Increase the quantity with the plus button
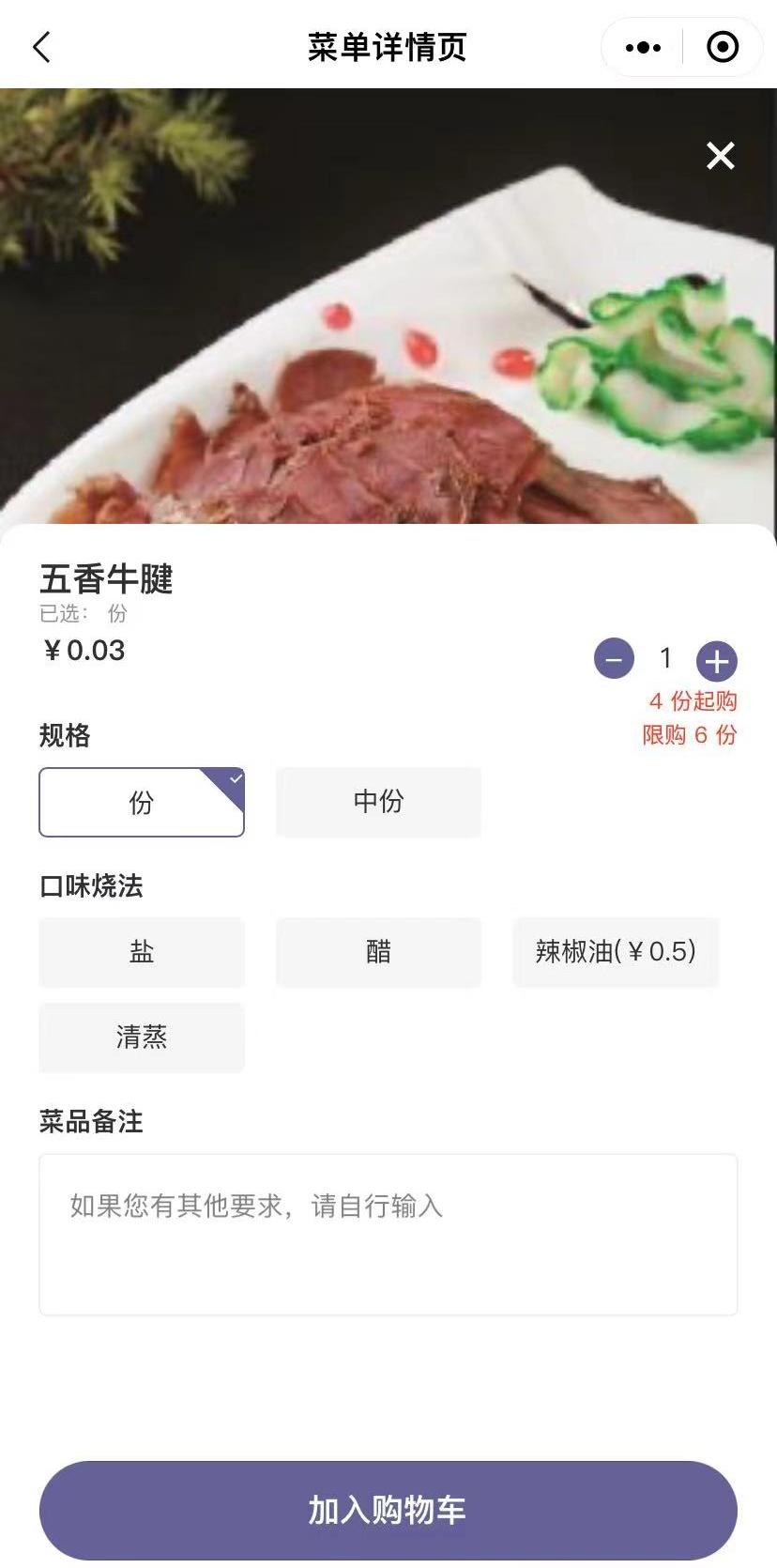 coord(716,661)
